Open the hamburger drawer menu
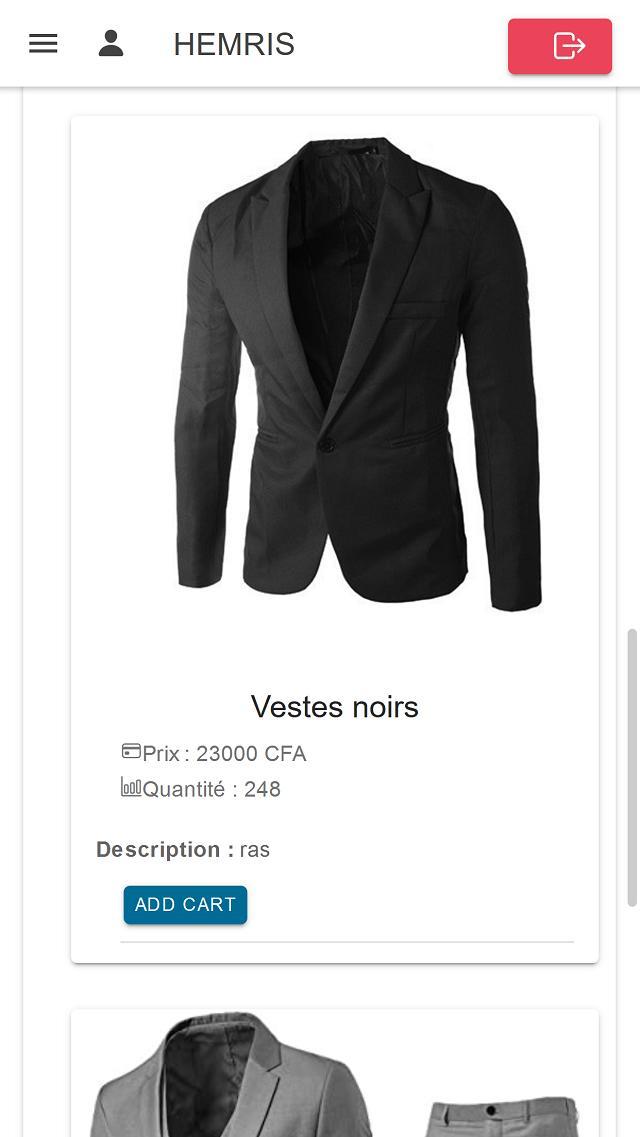640x1137 pixels. tap(43, 44)
